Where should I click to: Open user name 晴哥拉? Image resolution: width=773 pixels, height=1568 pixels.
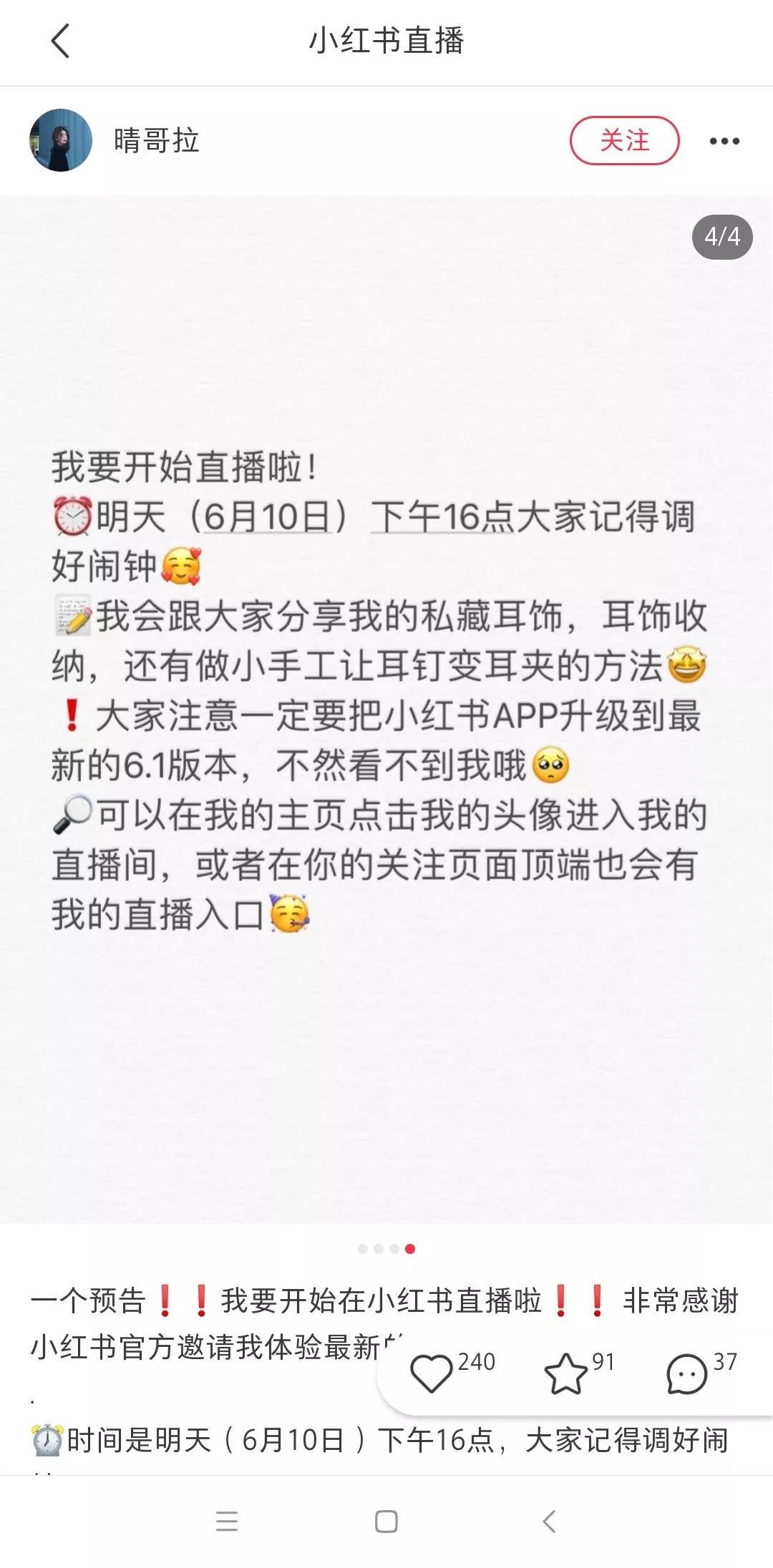point(156,140)
